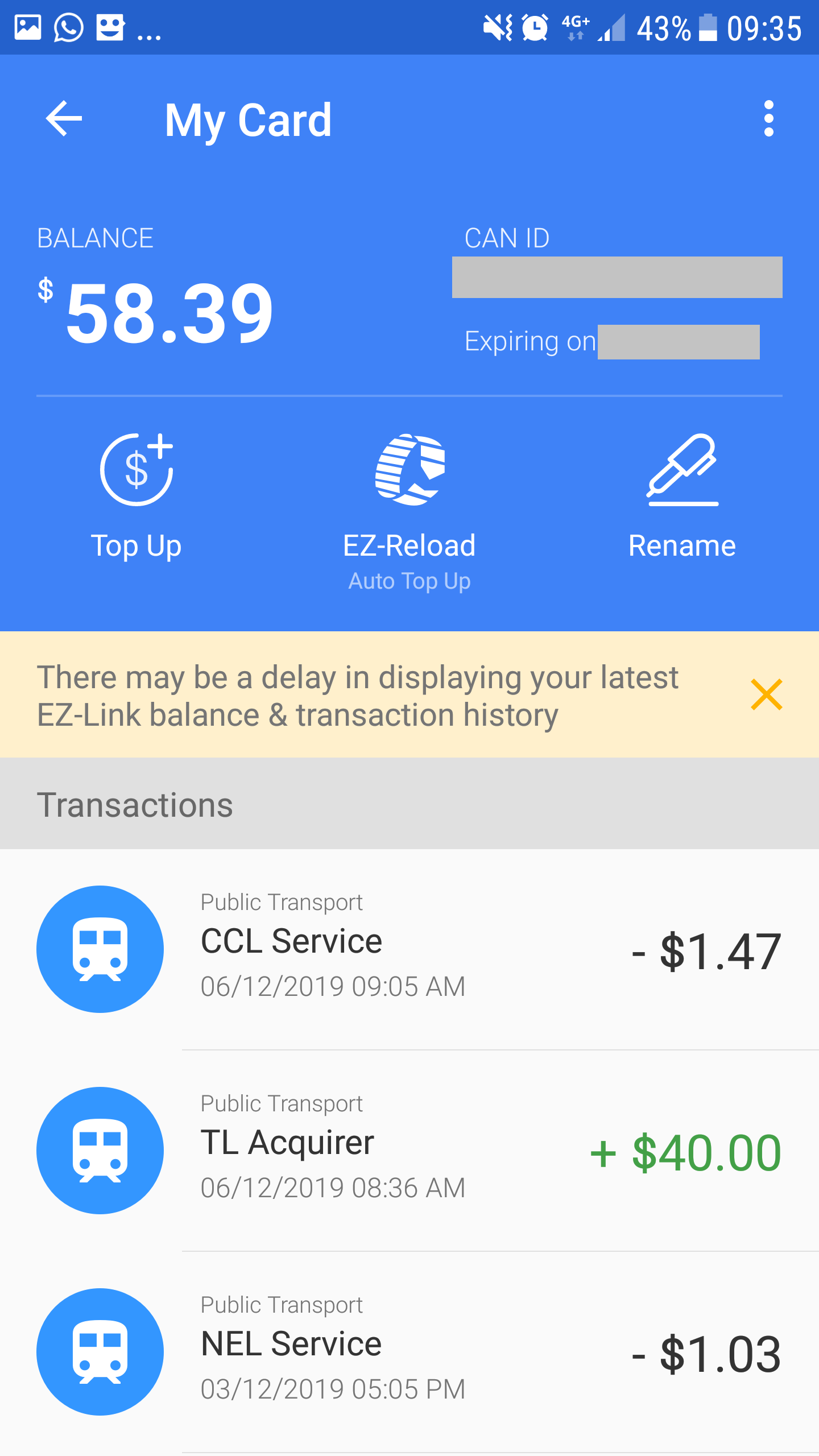Select the NEL Service transaction

click(x=409, y=1351)
